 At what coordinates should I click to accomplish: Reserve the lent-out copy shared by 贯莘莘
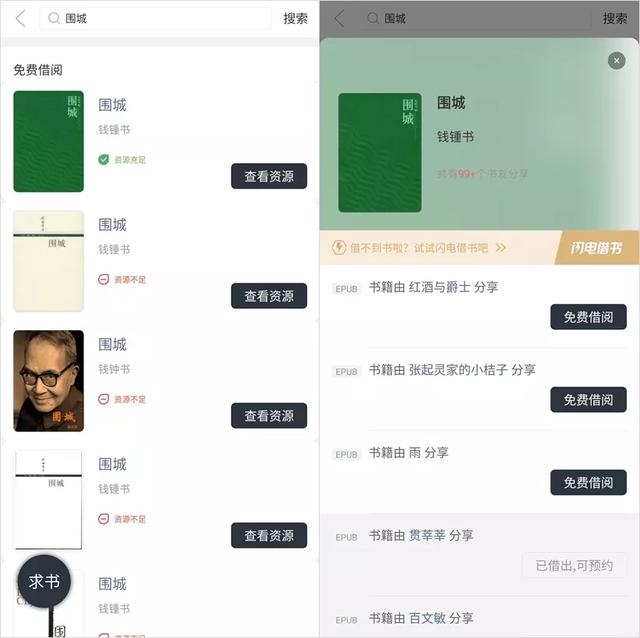click(x=574, y=565)
